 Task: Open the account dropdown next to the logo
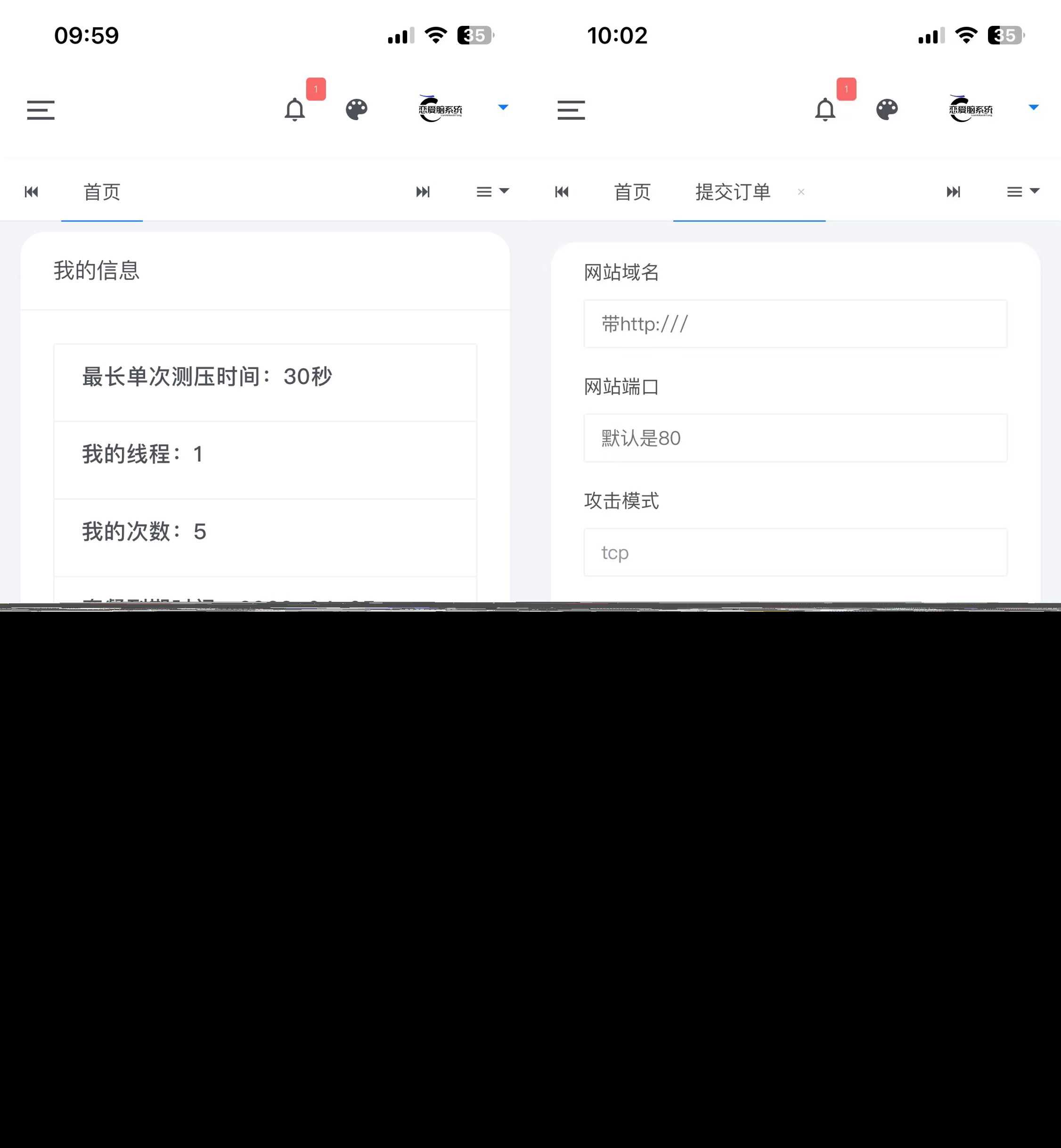[504, 108]
